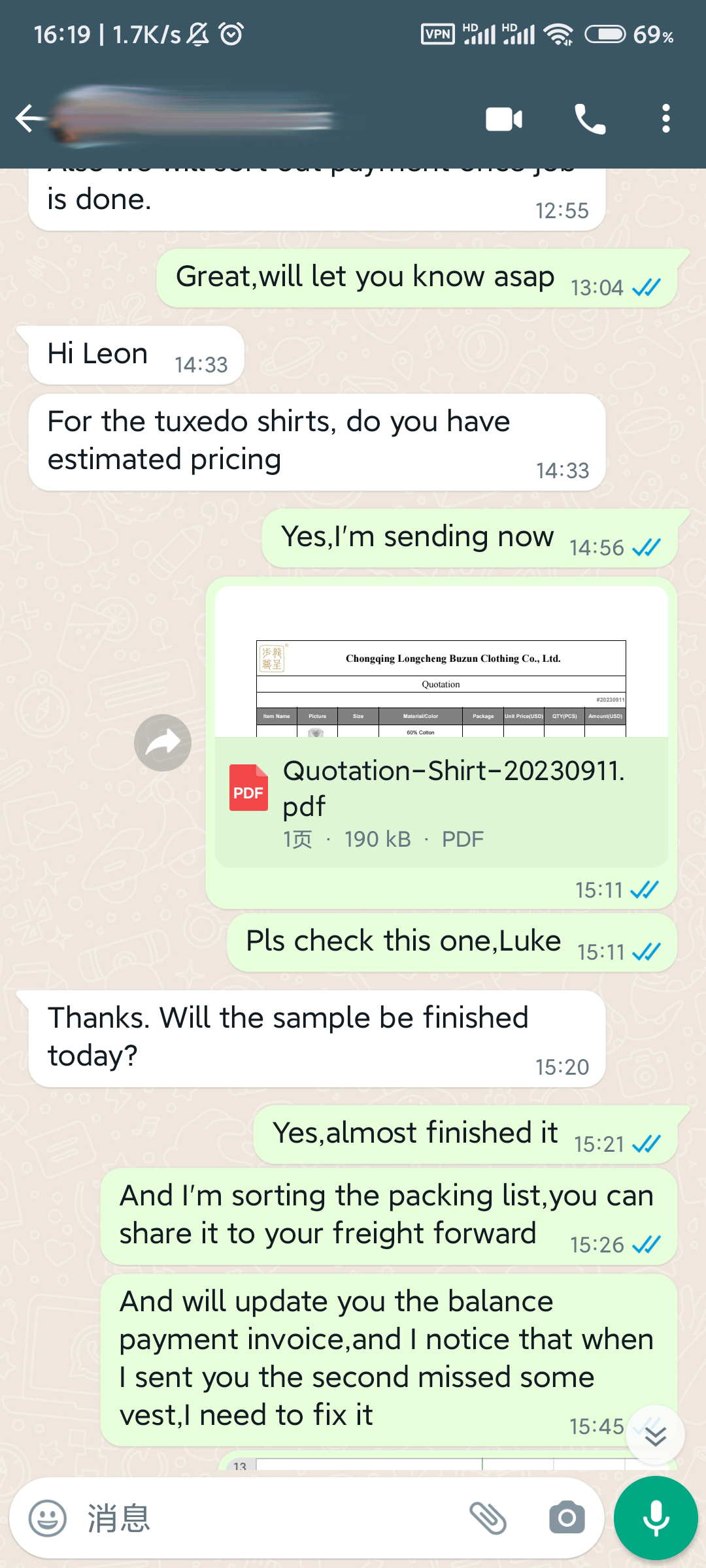Attach a file with the paperclip
This screenshot has height=1568, width=706.
488,1518
